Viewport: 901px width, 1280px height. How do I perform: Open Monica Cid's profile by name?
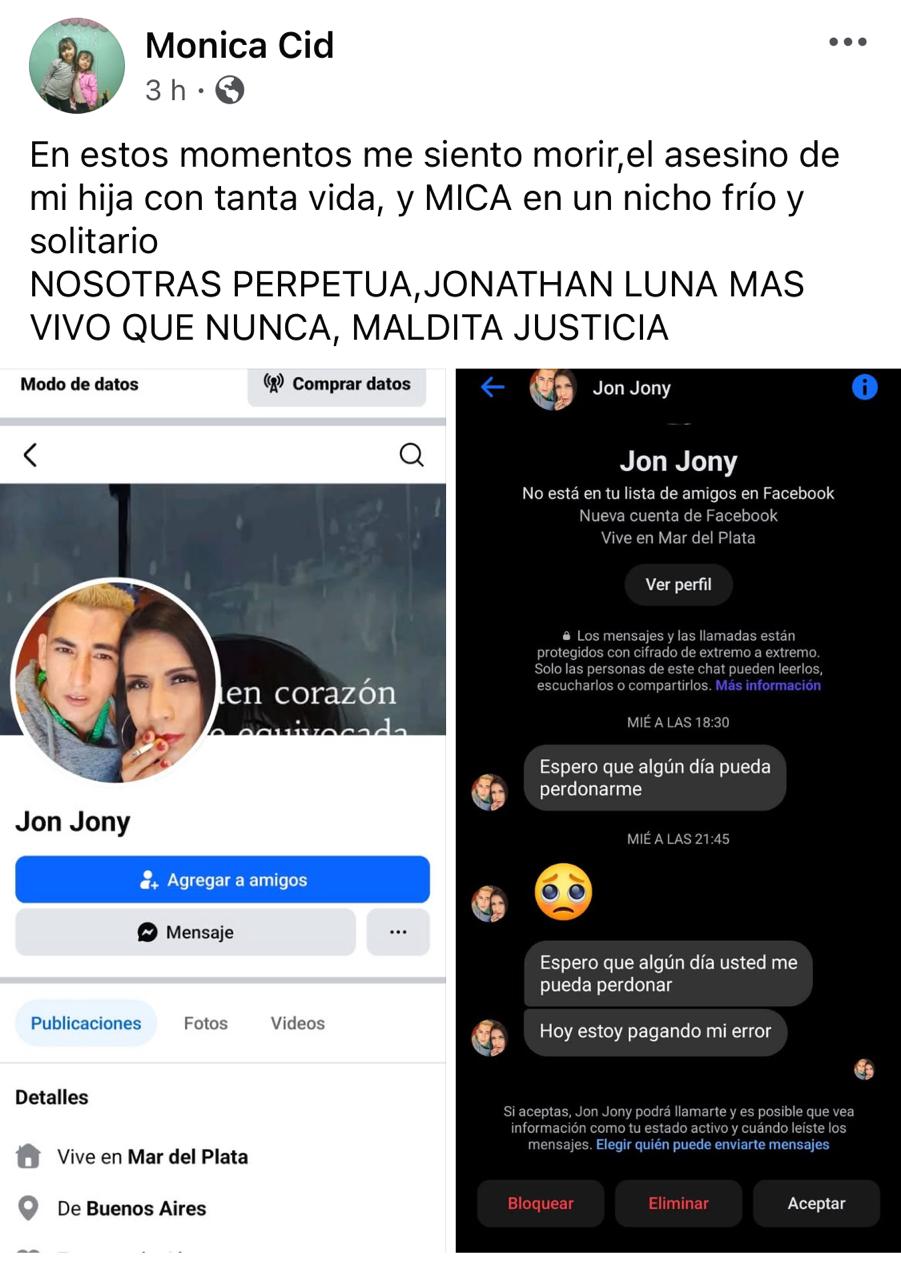(x=239, y=45)
